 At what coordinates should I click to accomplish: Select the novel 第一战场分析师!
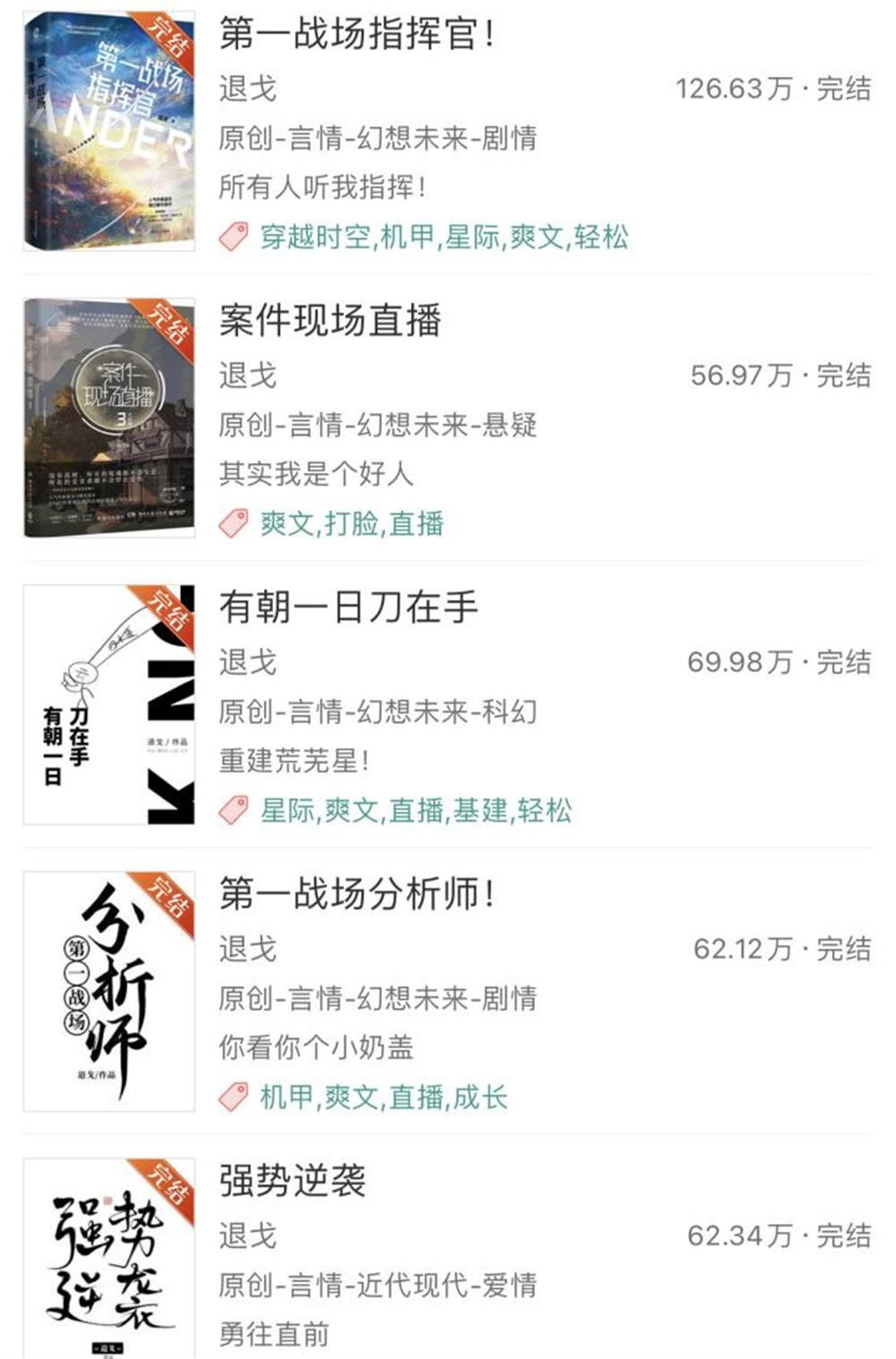pyautogui.click(x=357, y=894)
